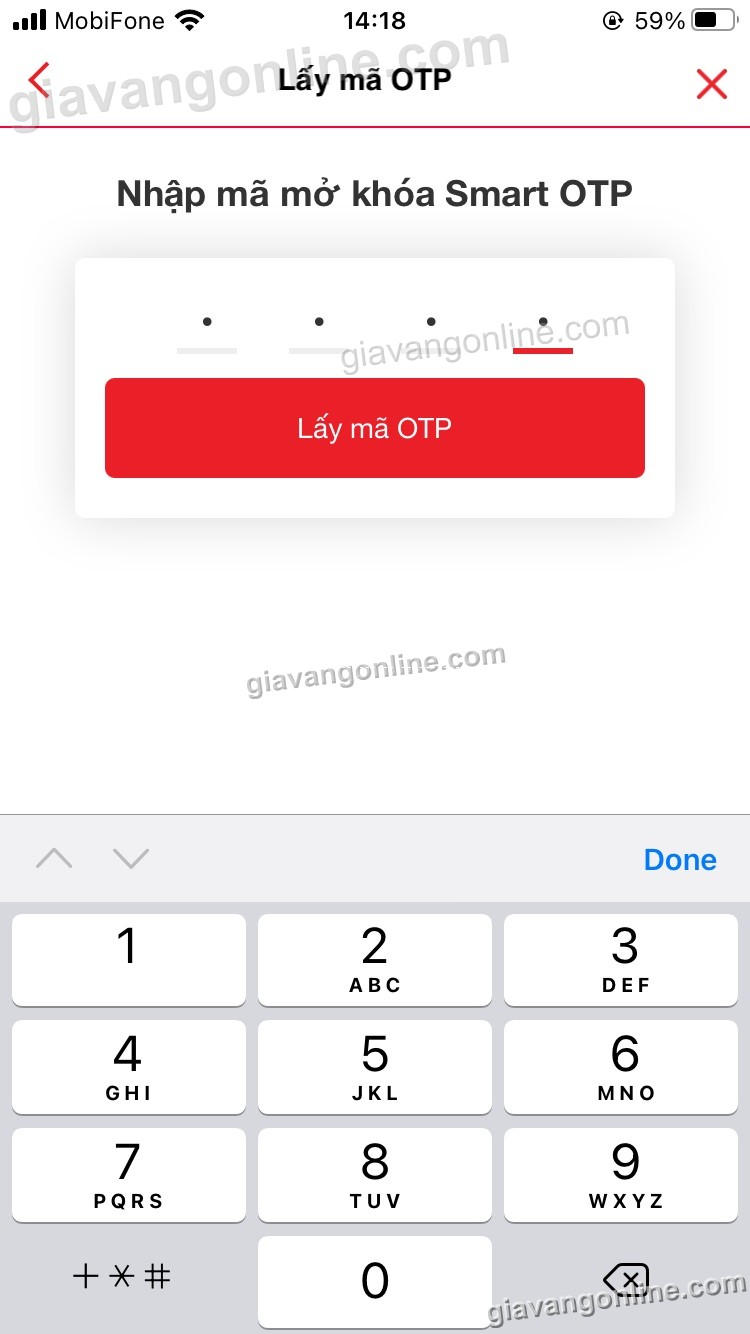Enter digit 5 on the keypad
The height and width of the screenshot is (1334, 750).
tap(375, 1066)
